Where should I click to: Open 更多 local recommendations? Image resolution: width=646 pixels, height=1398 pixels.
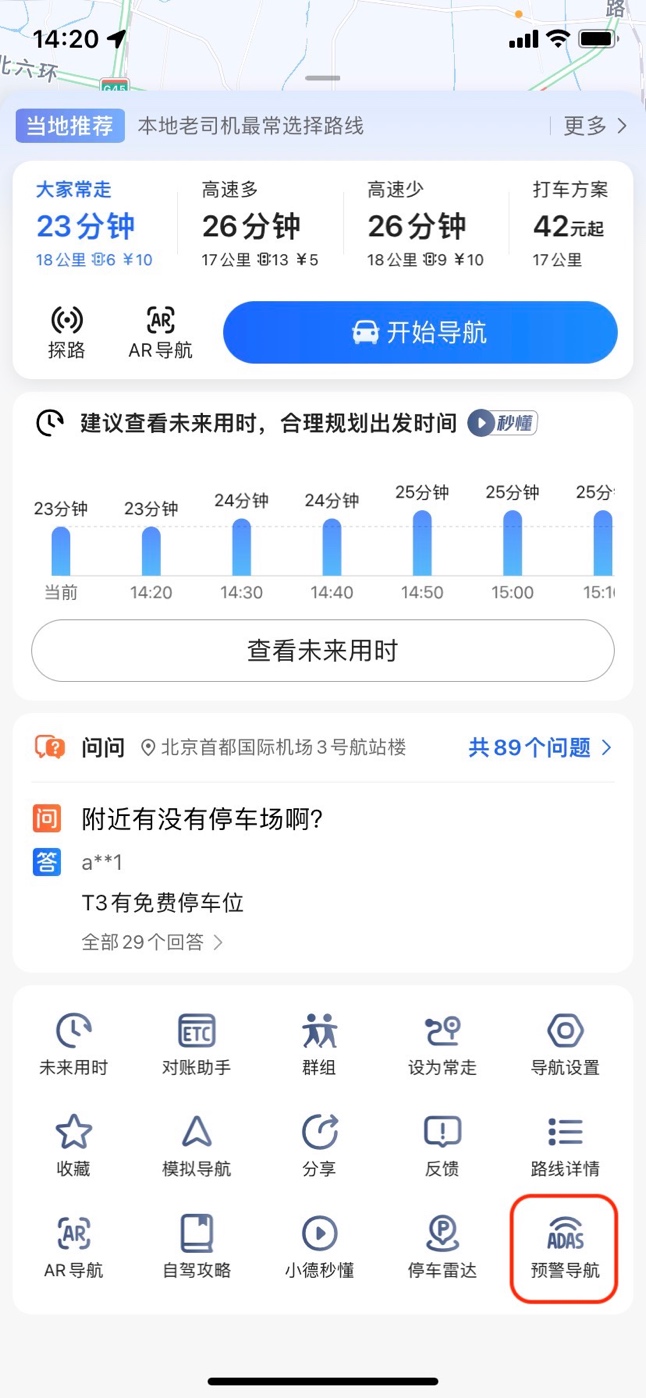pos(595,126)
